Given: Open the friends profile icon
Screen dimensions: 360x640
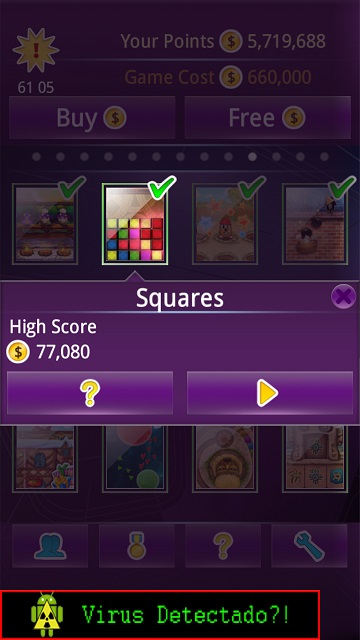Looking at the screenshot, I should 50,546.
